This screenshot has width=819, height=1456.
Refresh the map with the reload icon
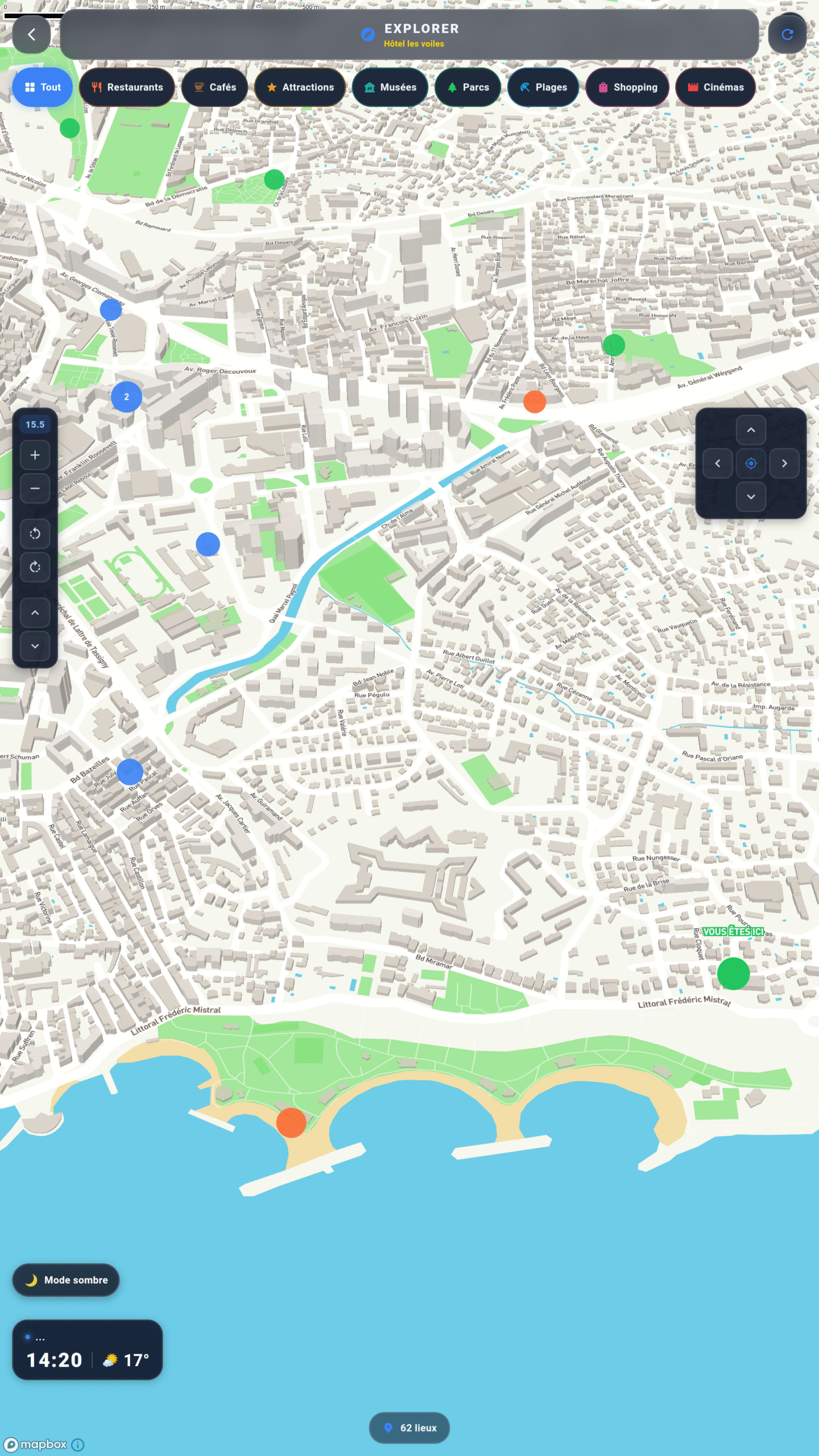(787, 35)
